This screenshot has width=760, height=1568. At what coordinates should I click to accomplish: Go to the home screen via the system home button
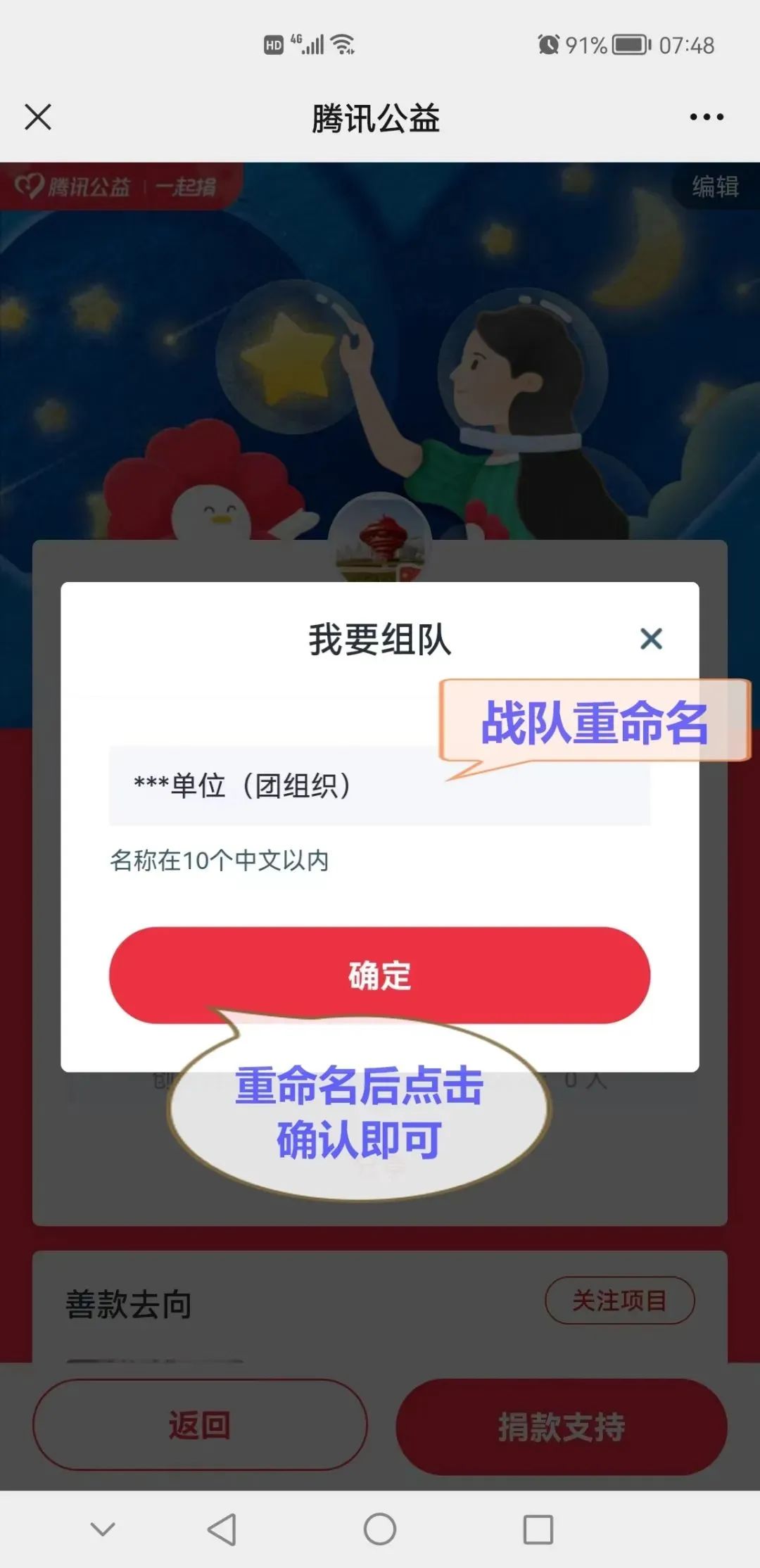(x=380, y=1529)
